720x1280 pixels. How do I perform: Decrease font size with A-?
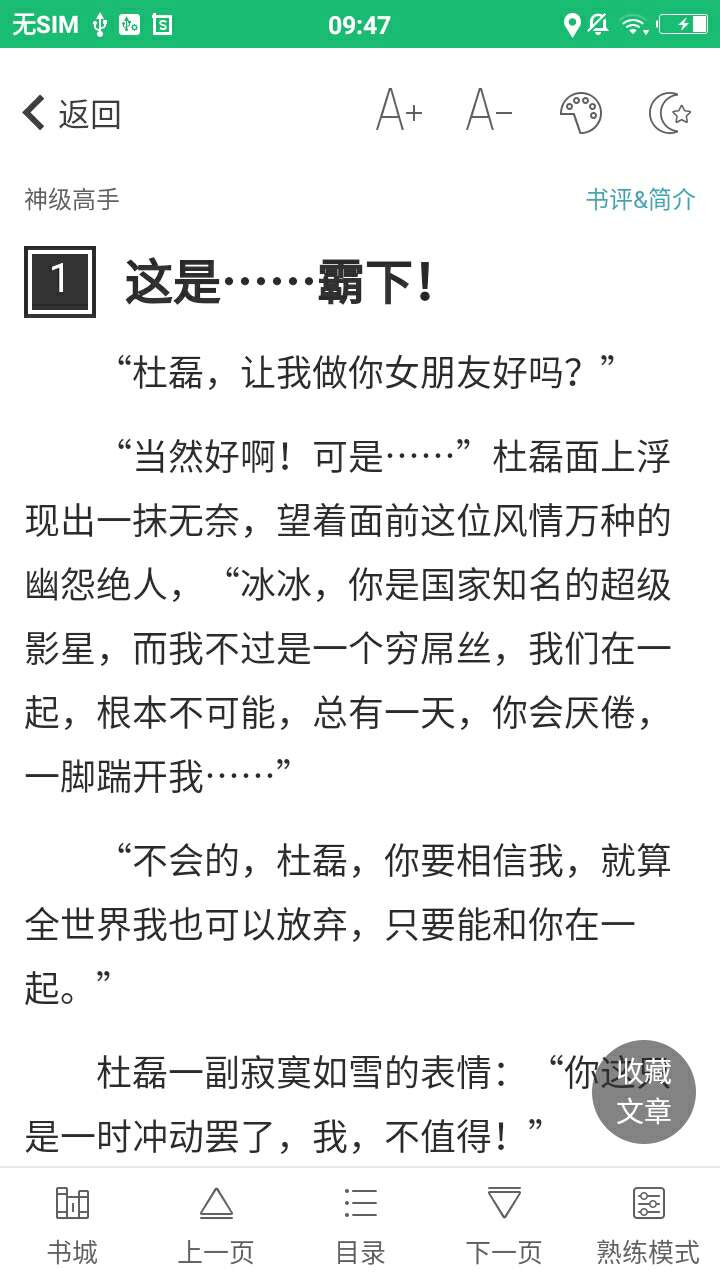(489, 111)
